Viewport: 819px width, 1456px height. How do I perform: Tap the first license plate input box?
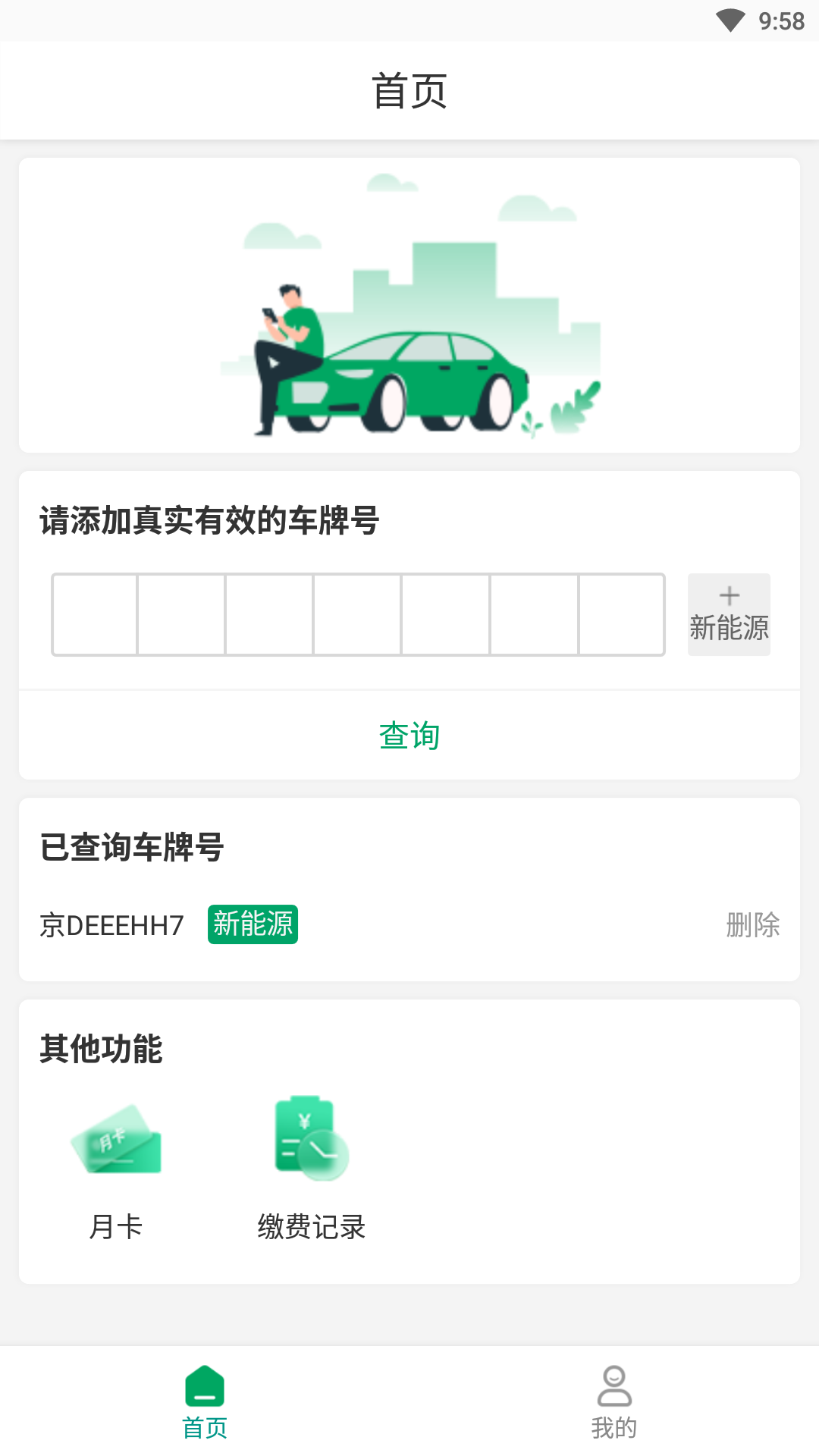94,614
